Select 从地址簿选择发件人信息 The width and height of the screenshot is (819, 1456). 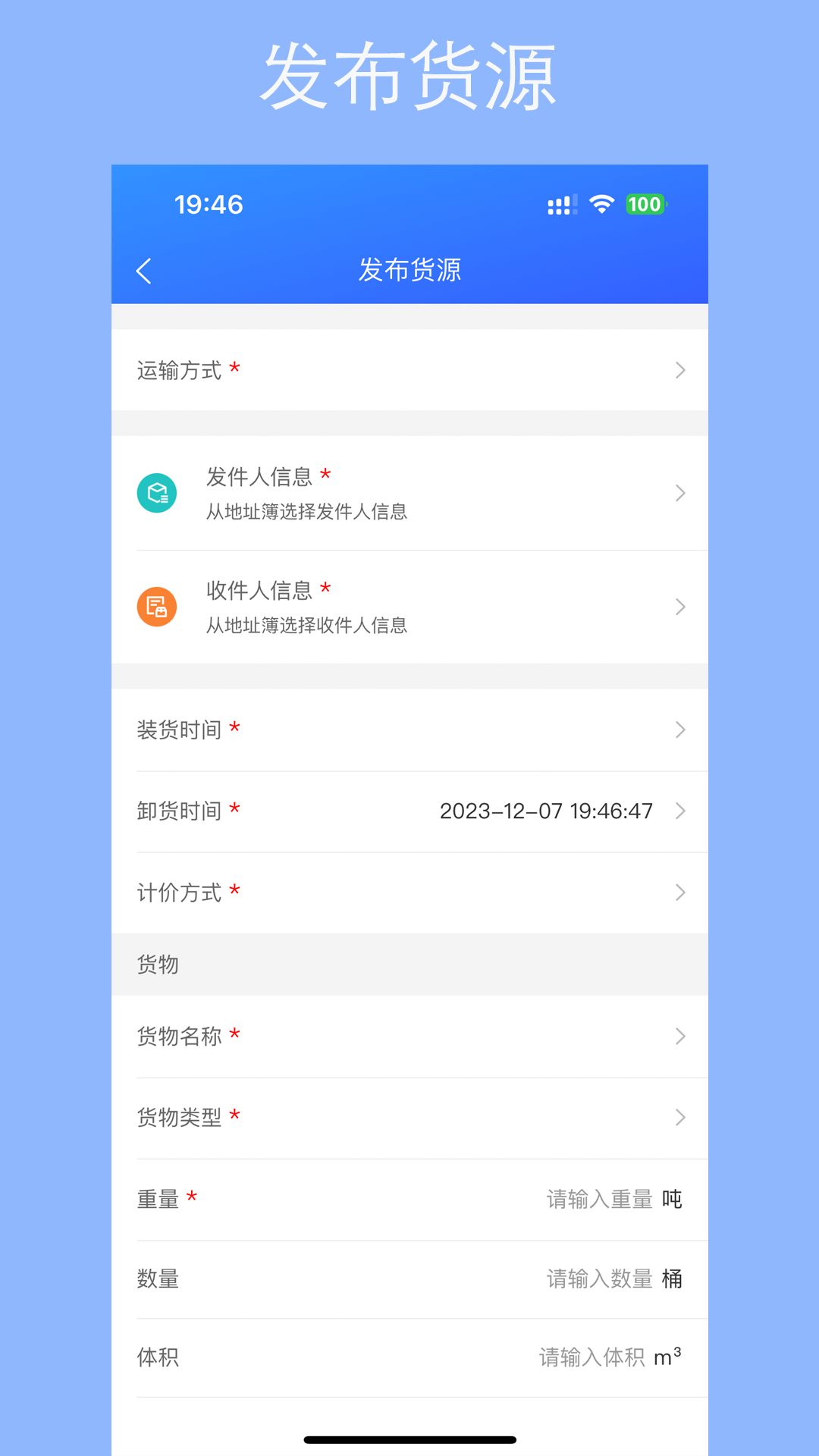click(306, 512)
